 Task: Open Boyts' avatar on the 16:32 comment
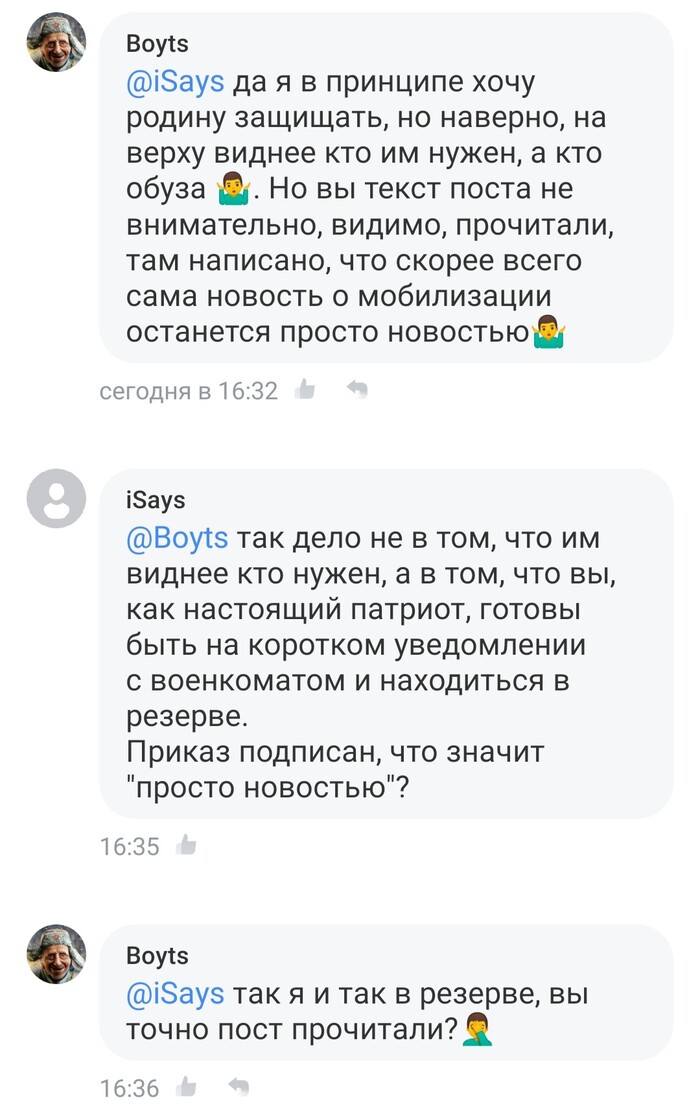coord(56,42)
